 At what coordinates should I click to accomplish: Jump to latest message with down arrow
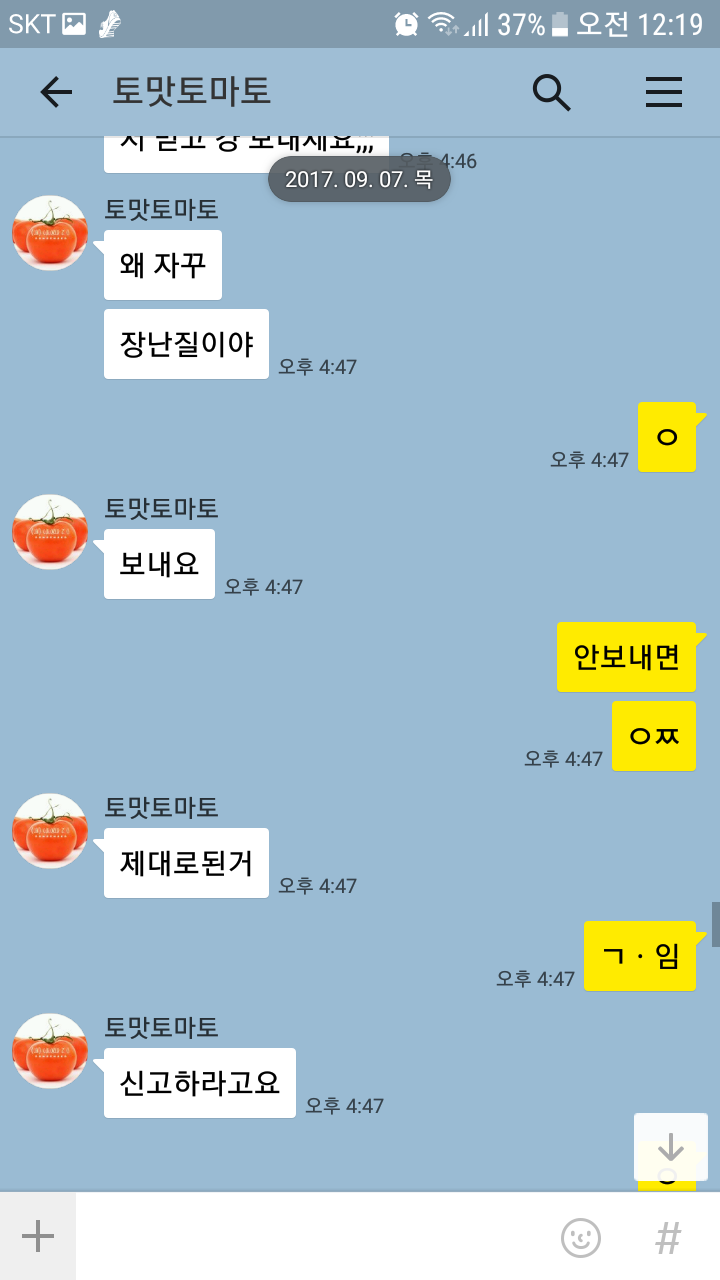pyautogui.click(x=670, y=1147)
